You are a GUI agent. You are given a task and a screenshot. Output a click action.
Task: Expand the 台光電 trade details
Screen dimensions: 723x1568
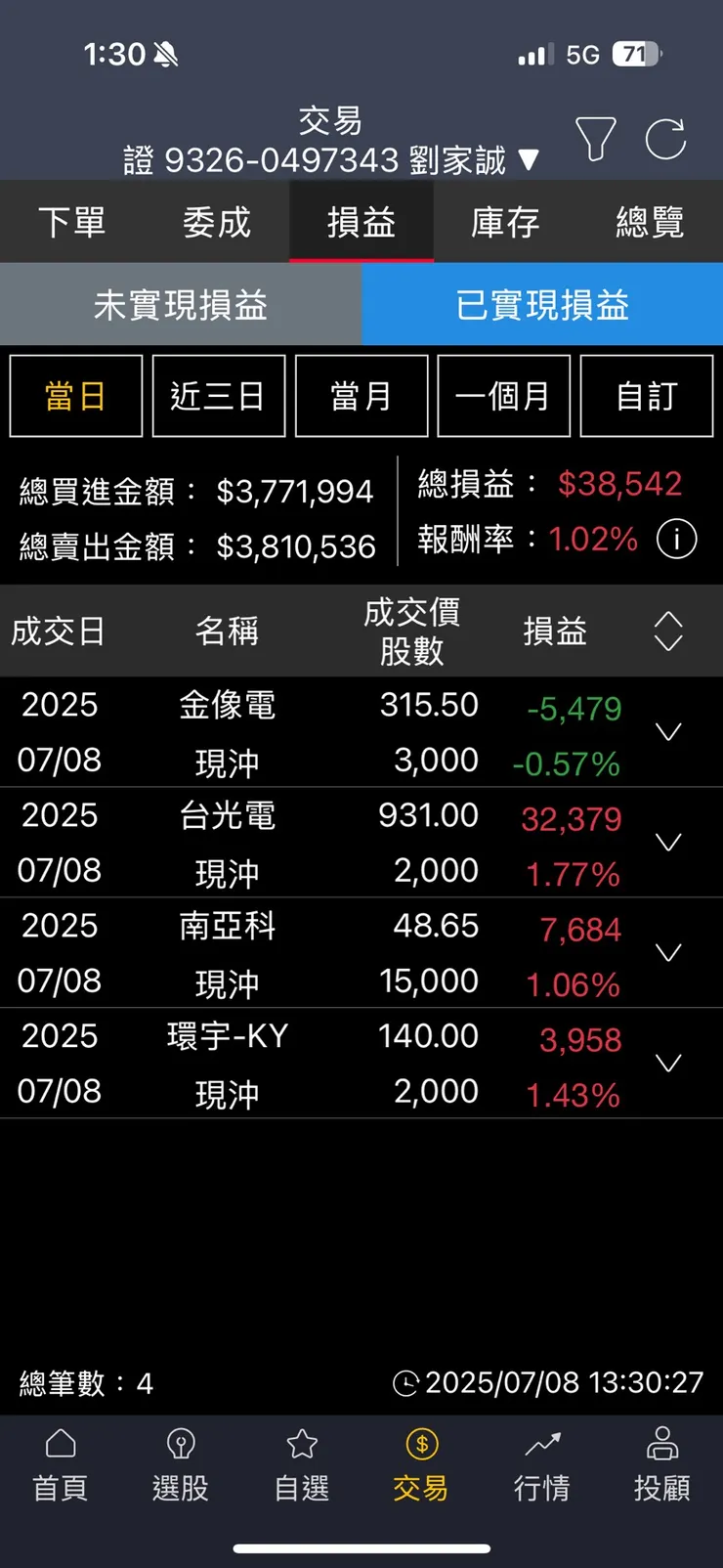pyautogui.click(x=668, y=842)
